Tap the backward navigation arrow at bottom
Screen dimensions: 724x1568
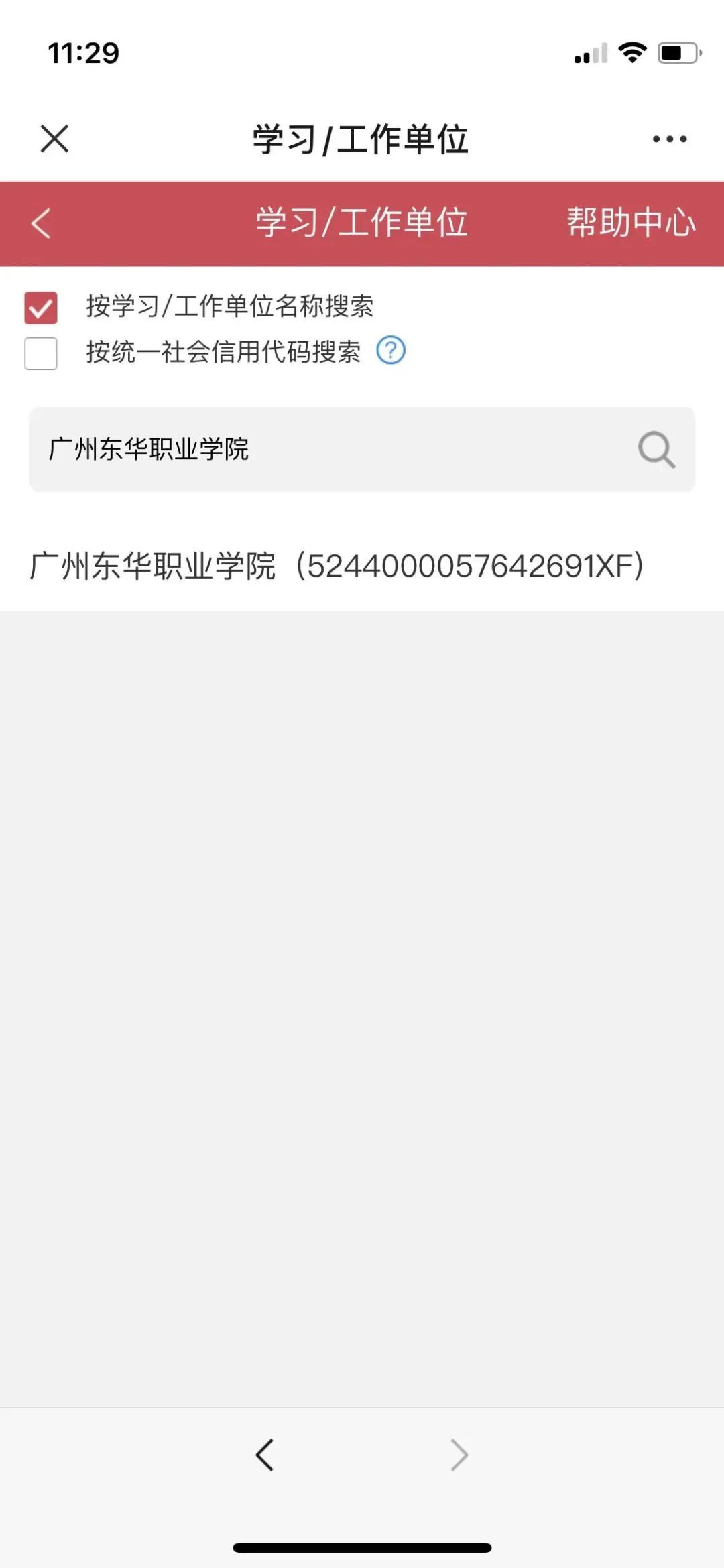265,1455
